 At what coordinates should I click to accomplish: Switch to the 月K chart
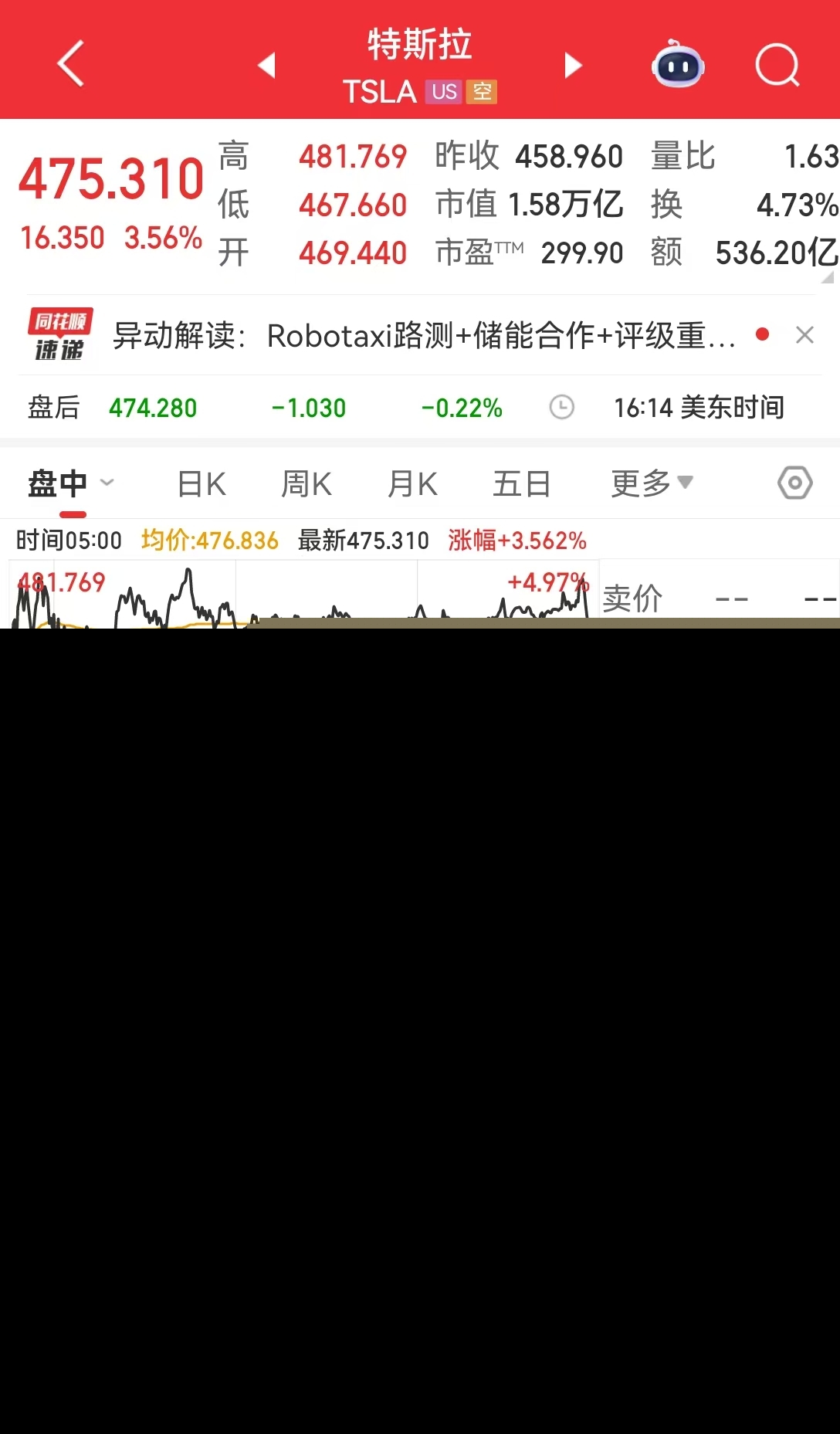pos(412,484)
